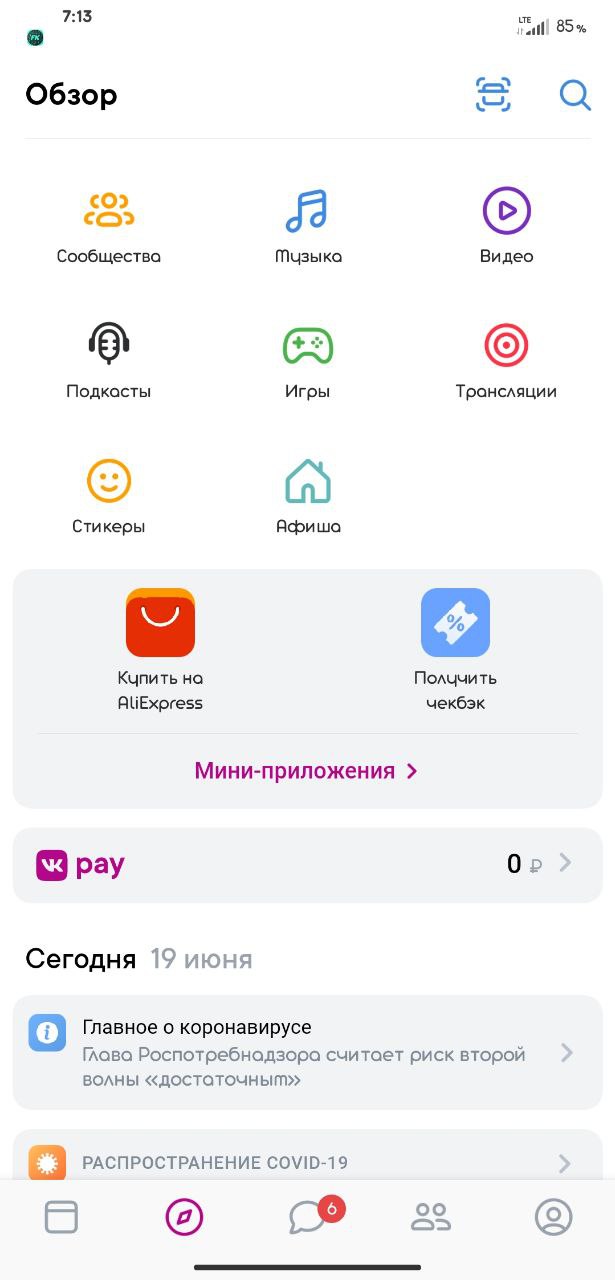Open Главное о коронавирусе card
The width and height of the screenshot is (615, 1280).
tap(307, 1052)
